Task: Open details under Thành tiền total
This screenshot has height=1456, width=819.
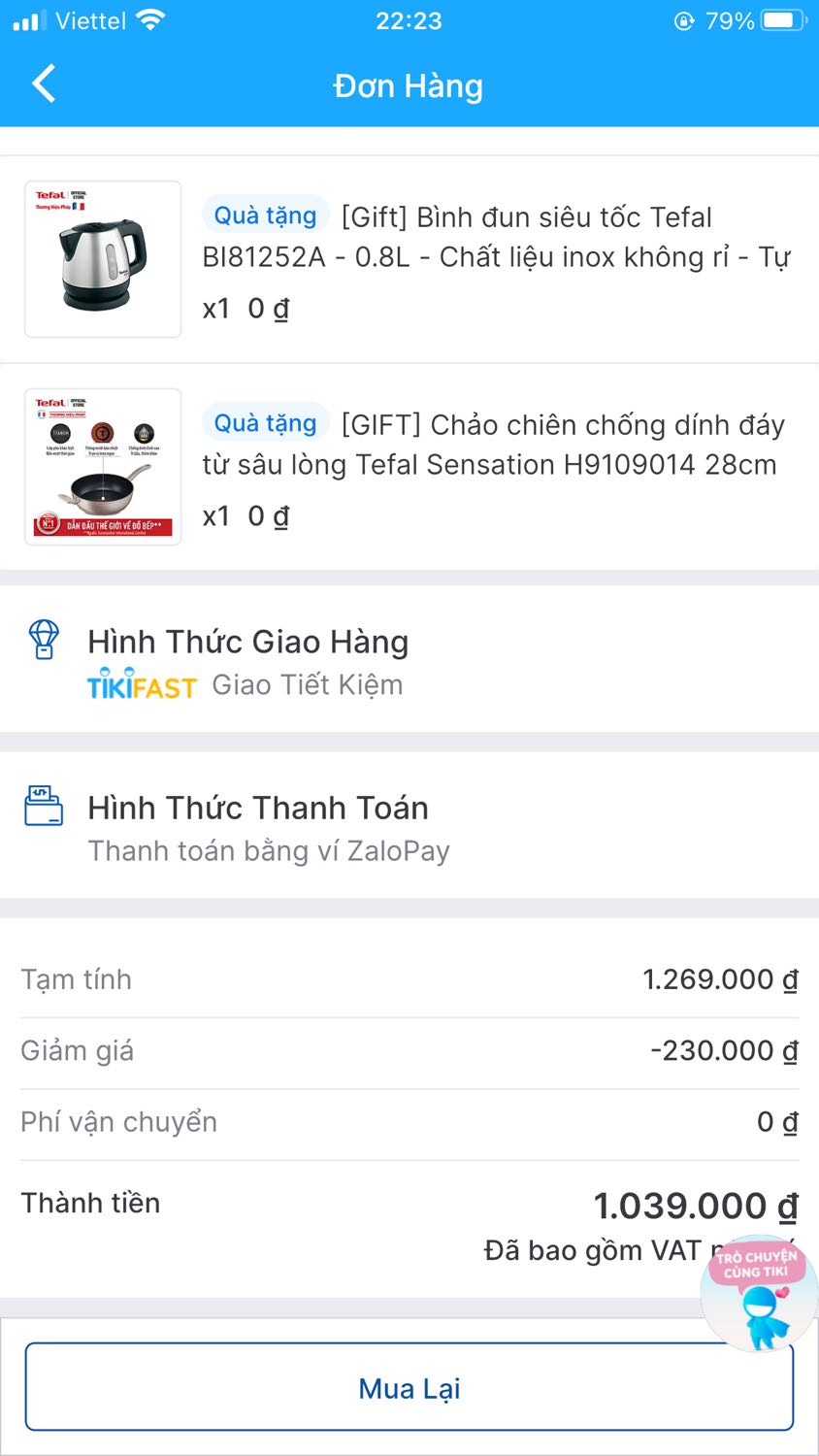Action: tap(697, 1206)
